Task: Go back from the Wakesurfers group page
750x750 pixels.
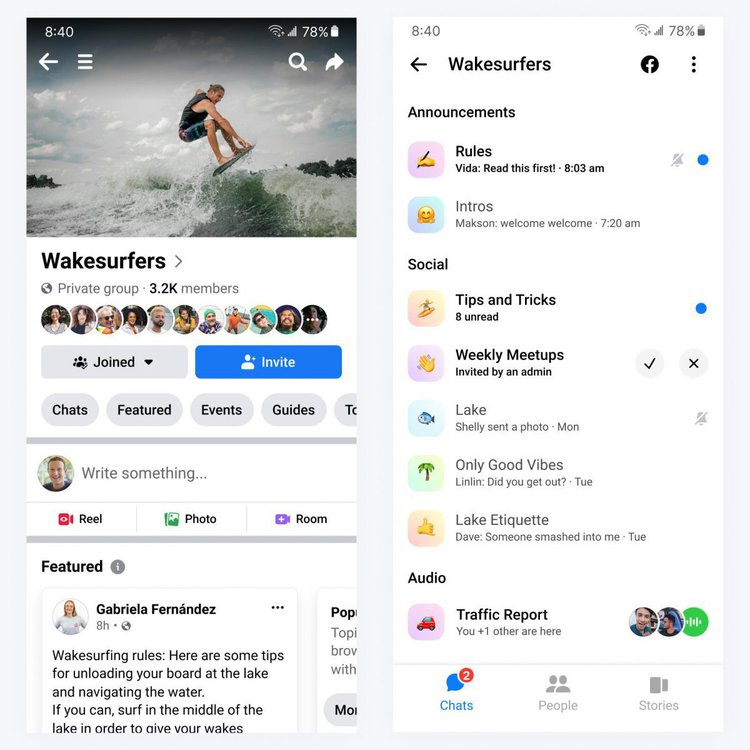Action: (x=48, y=62)
